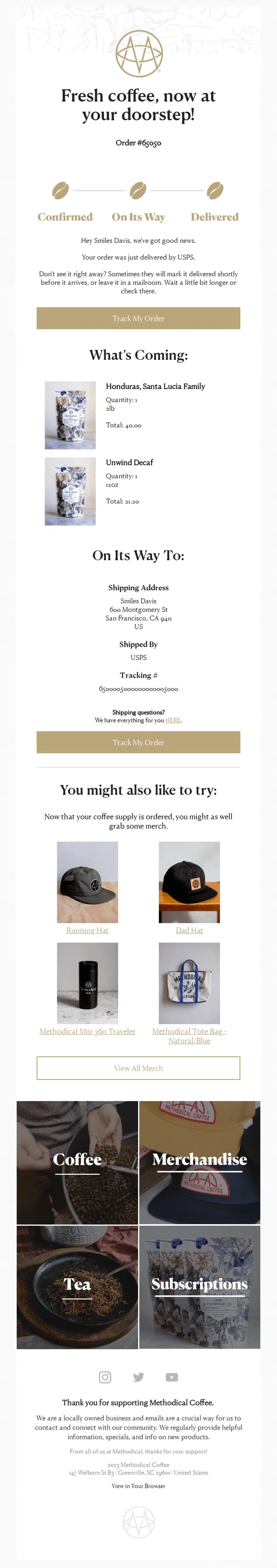This screenshot has width=277, height=1568.
Task: Open Methodical Miir 360 Traveler link
Action: pos(87,1031)
